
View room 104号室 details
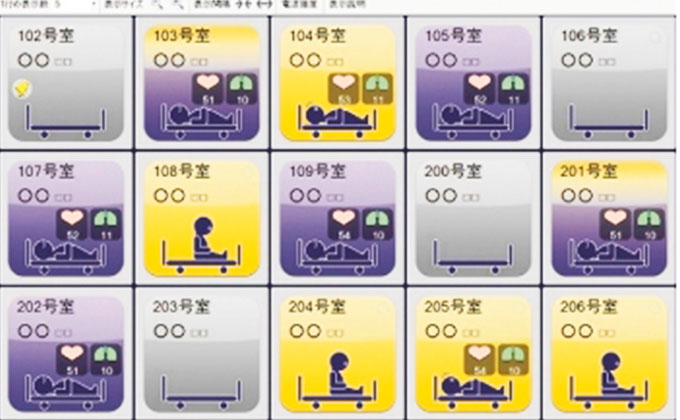click(338, 84)
